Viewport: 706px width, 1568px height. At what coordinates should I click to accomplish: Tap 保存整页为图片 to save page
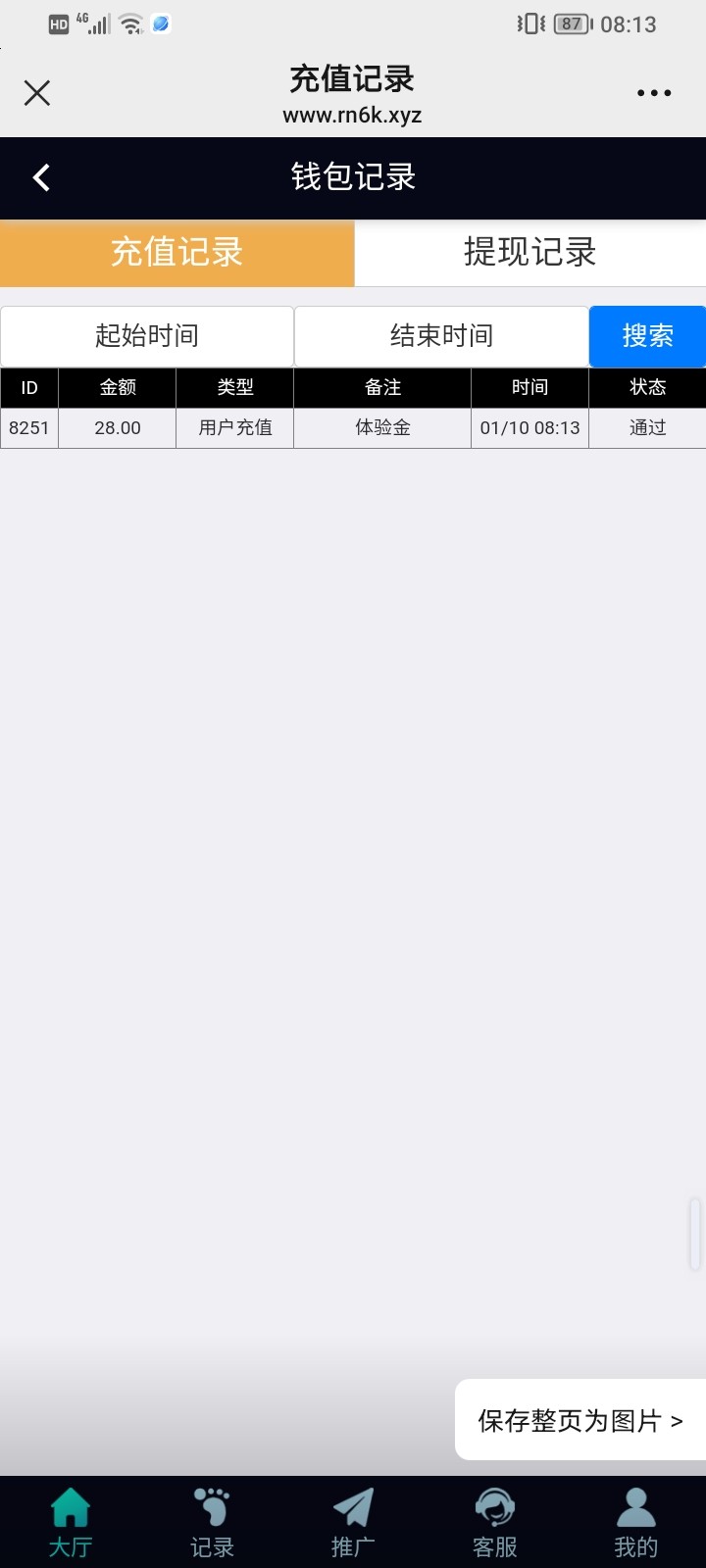580,1420
